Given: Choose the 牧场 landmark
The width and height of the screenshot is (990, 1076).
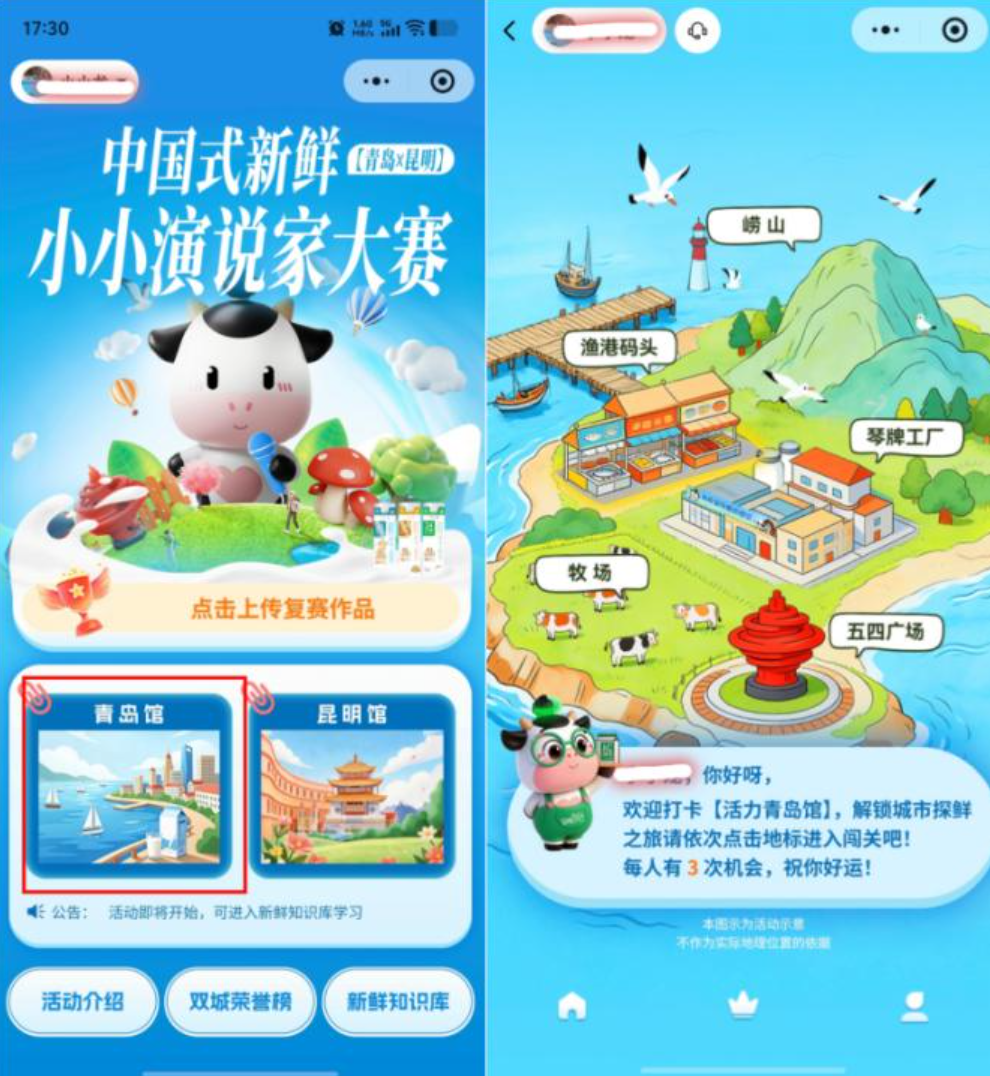Looking at the screenshot, I should (x=590, y=573).
